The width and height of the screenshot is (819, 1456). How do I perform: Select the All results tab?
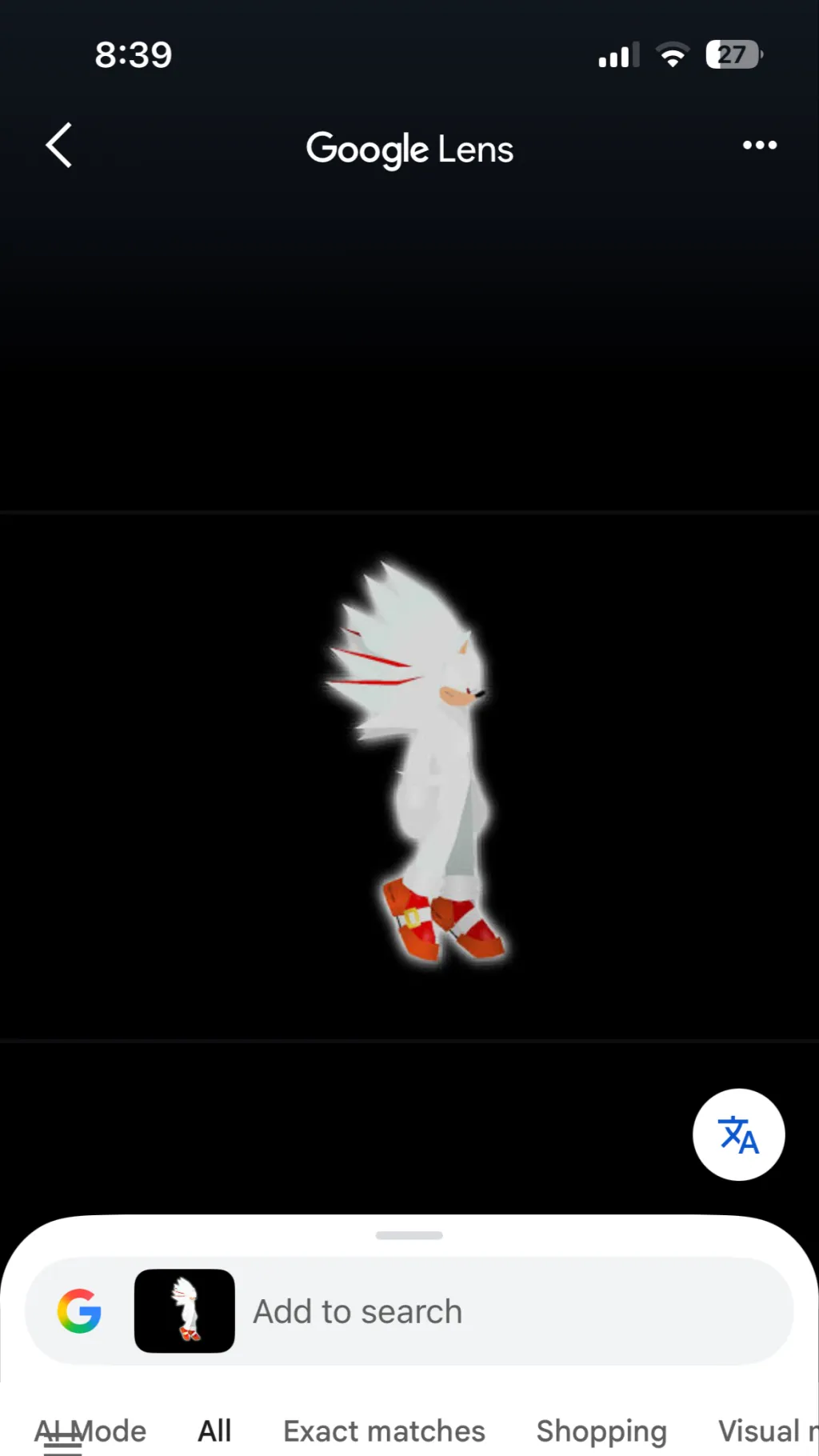coord(214,1430)
